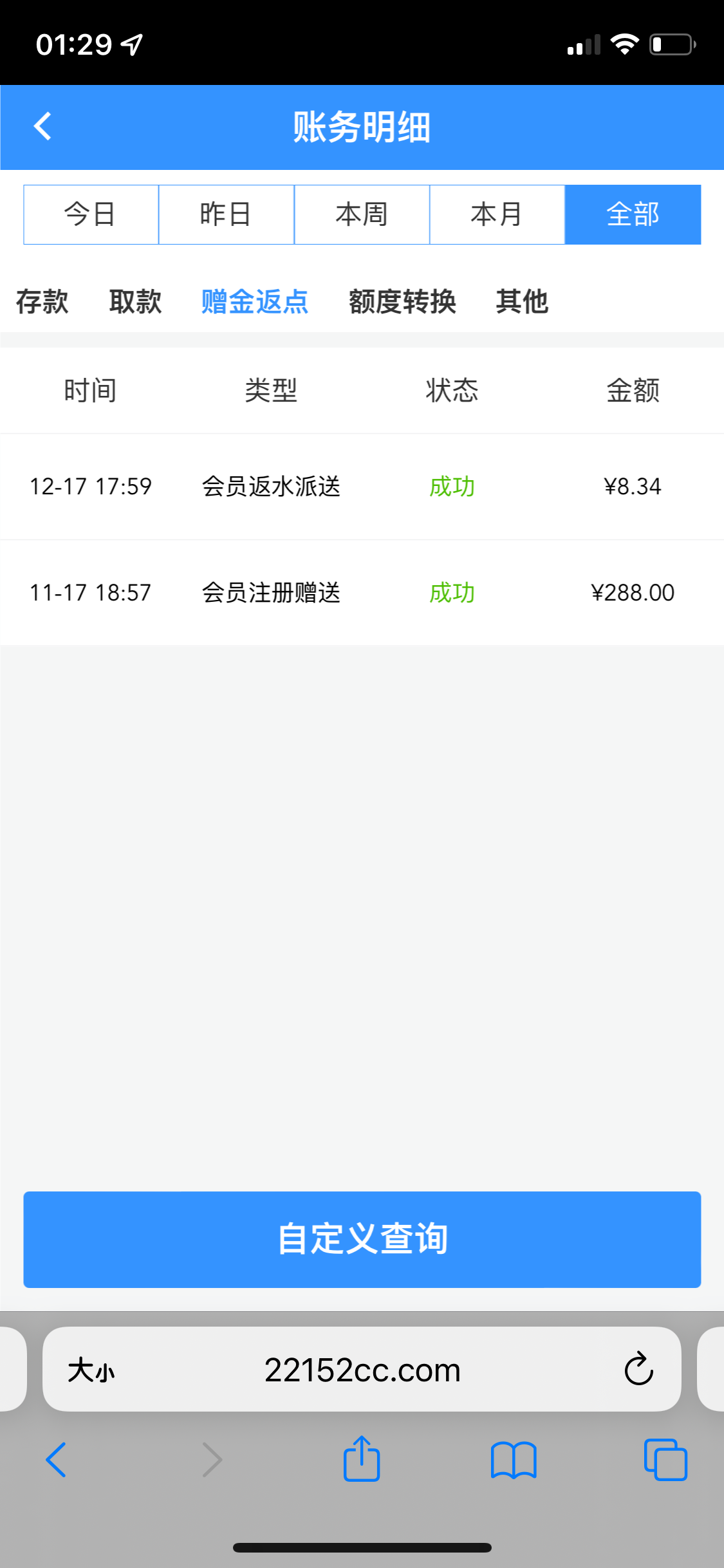This screenshot has height=1568, width=724.
Task: Show records for 本周
Action: (362, 214)
